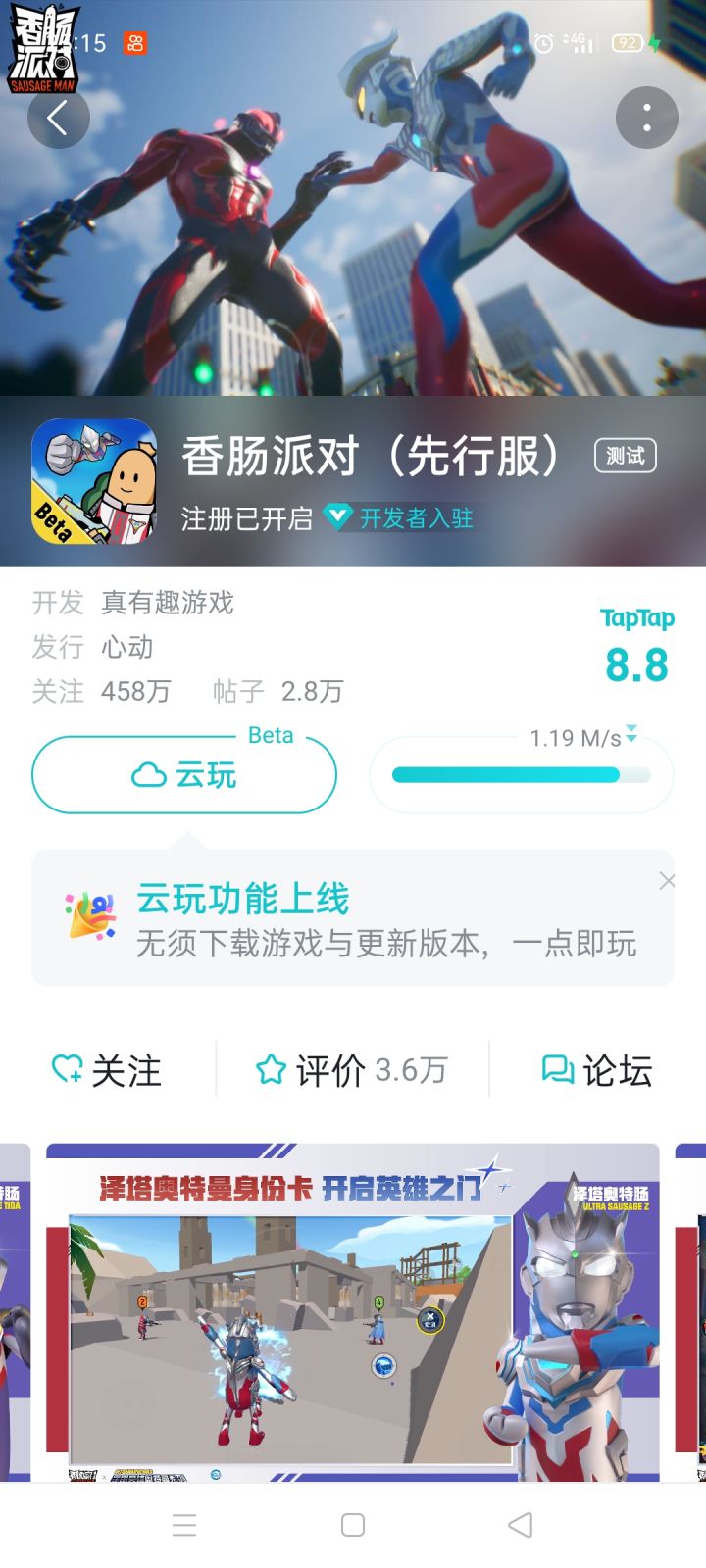Open the developer page by tapping 真有趣游戏
This screenshot has width=706, height=1568.
coord(165,604)
